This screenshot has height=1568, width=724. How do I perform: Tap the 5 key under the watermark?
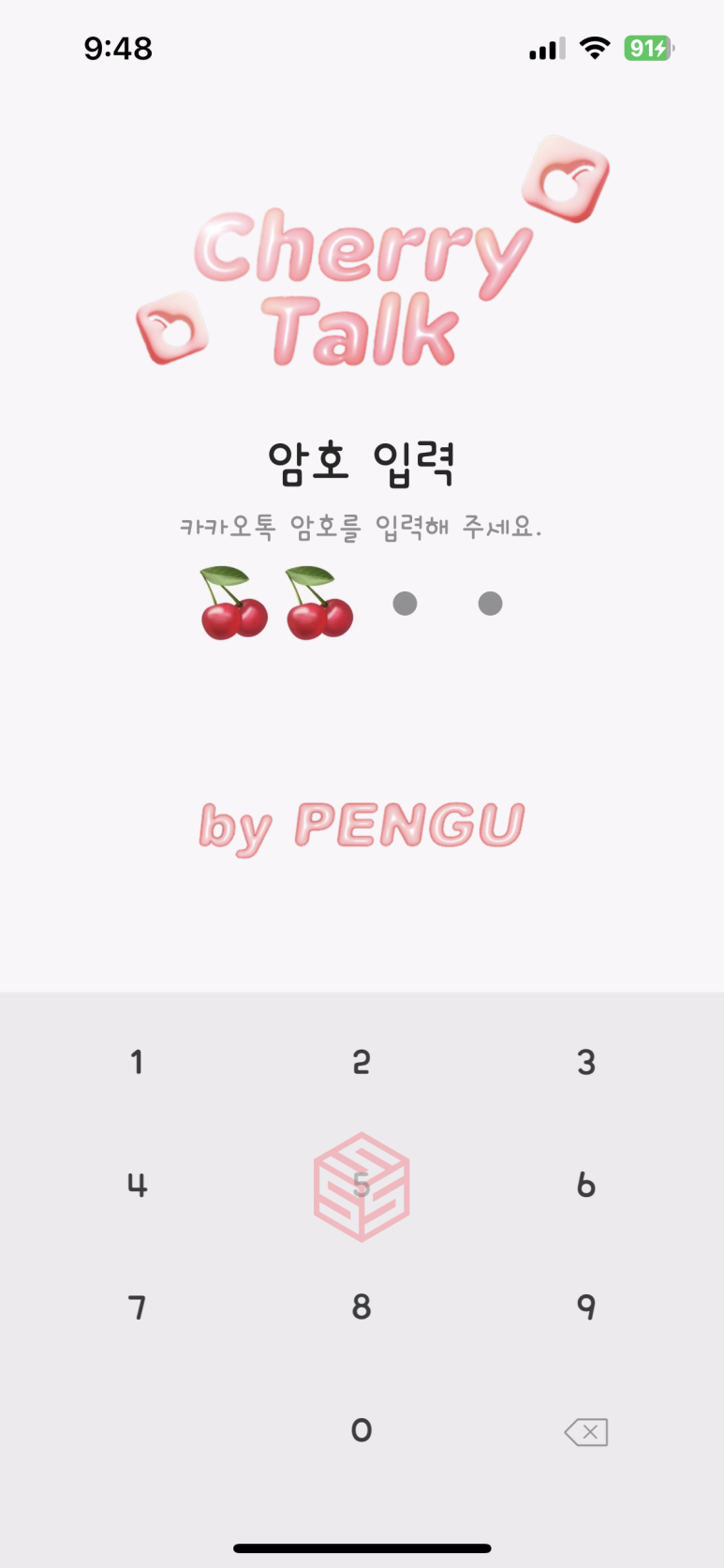pyautogui.click(x=362, y=1185)
